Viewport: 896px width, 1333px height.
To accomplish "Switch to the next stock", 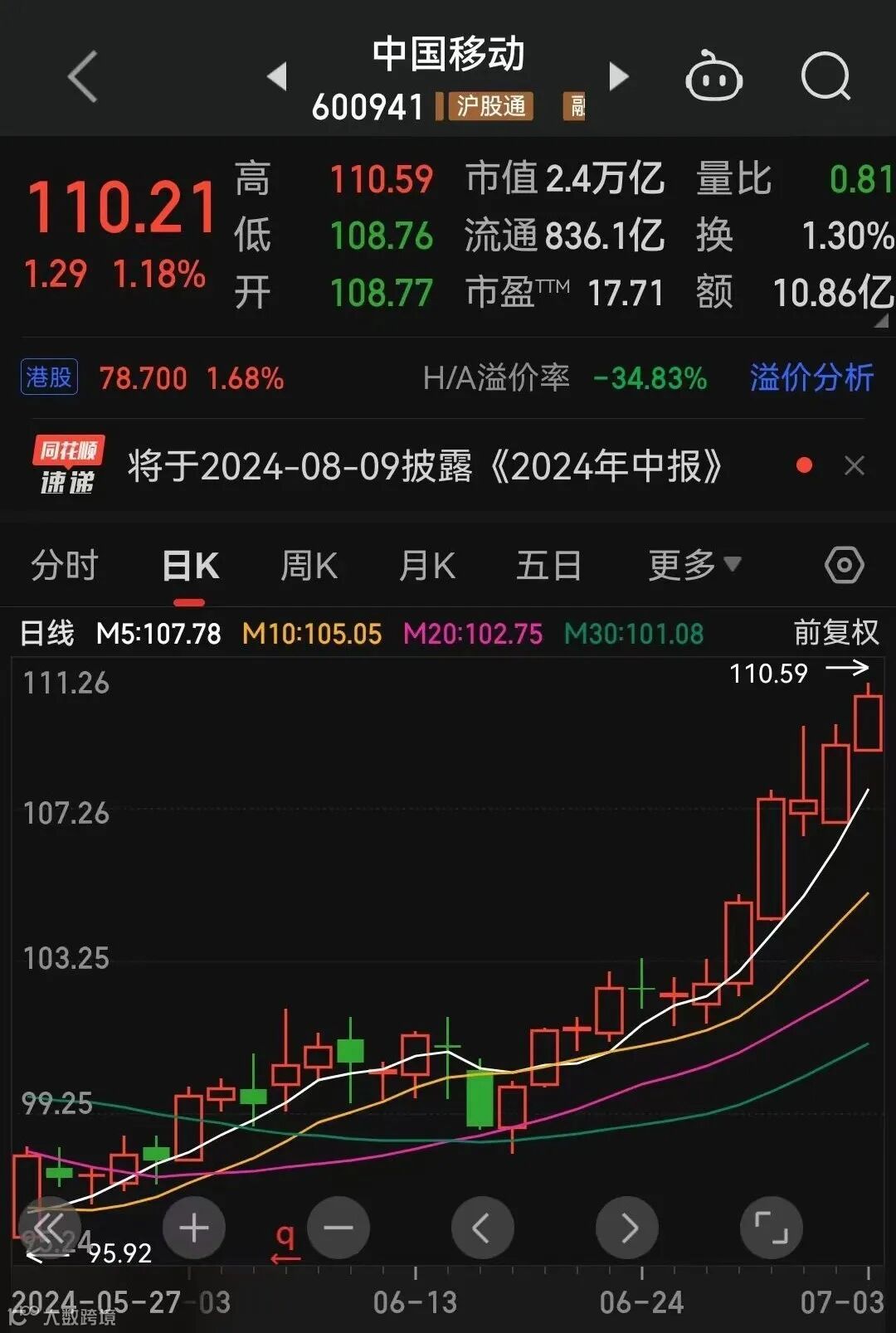I will (618, 76).
